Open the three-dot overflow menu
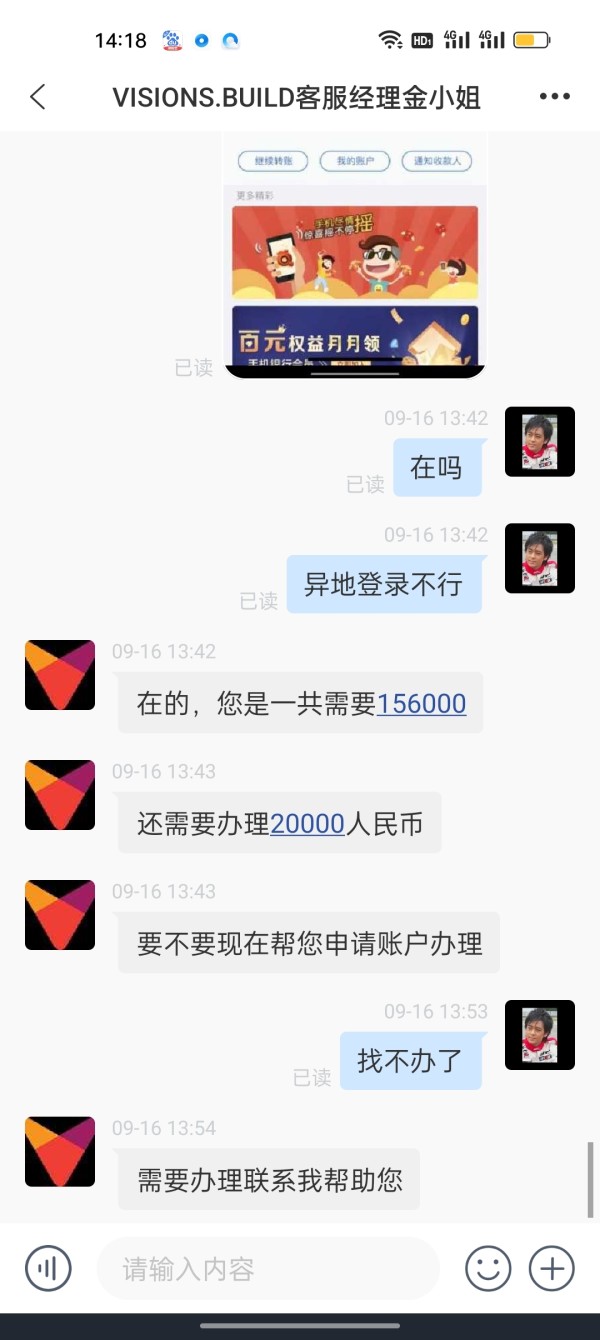 point(554,97)
